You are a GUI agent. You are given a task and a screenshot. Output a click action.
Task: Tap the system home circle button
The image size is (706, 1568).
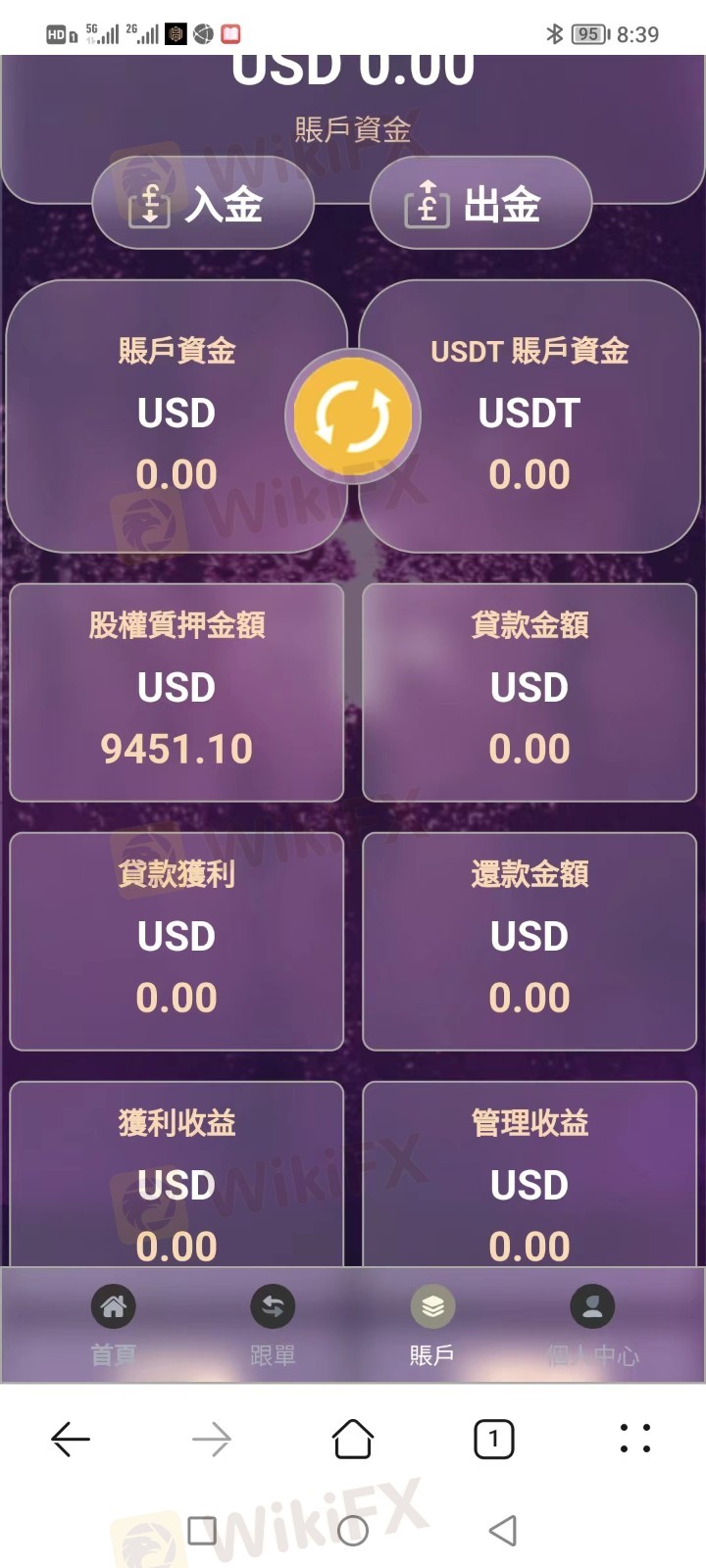point(353,1530)
